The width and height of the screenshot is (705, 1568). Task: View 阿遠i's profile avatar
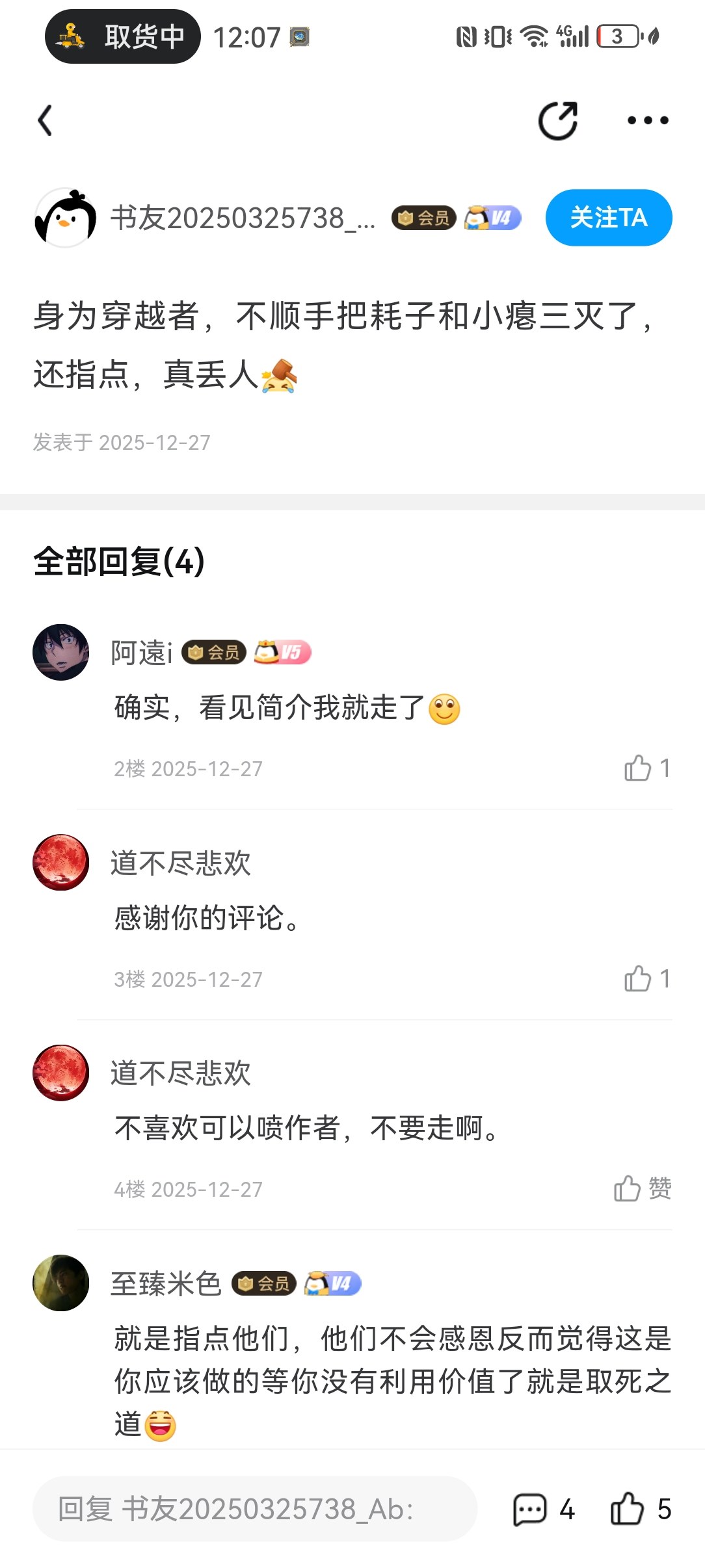click(61, 652)
